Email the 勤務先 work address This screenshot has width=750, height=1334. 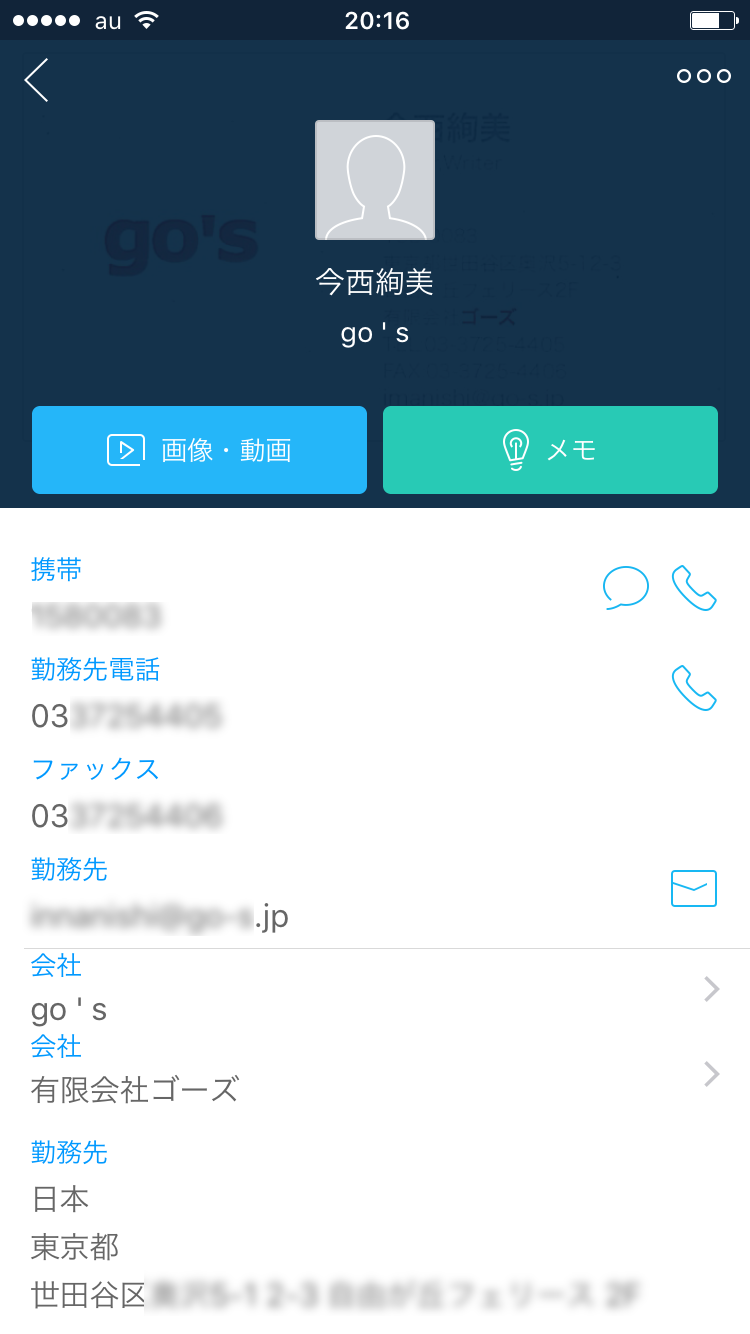694,888
